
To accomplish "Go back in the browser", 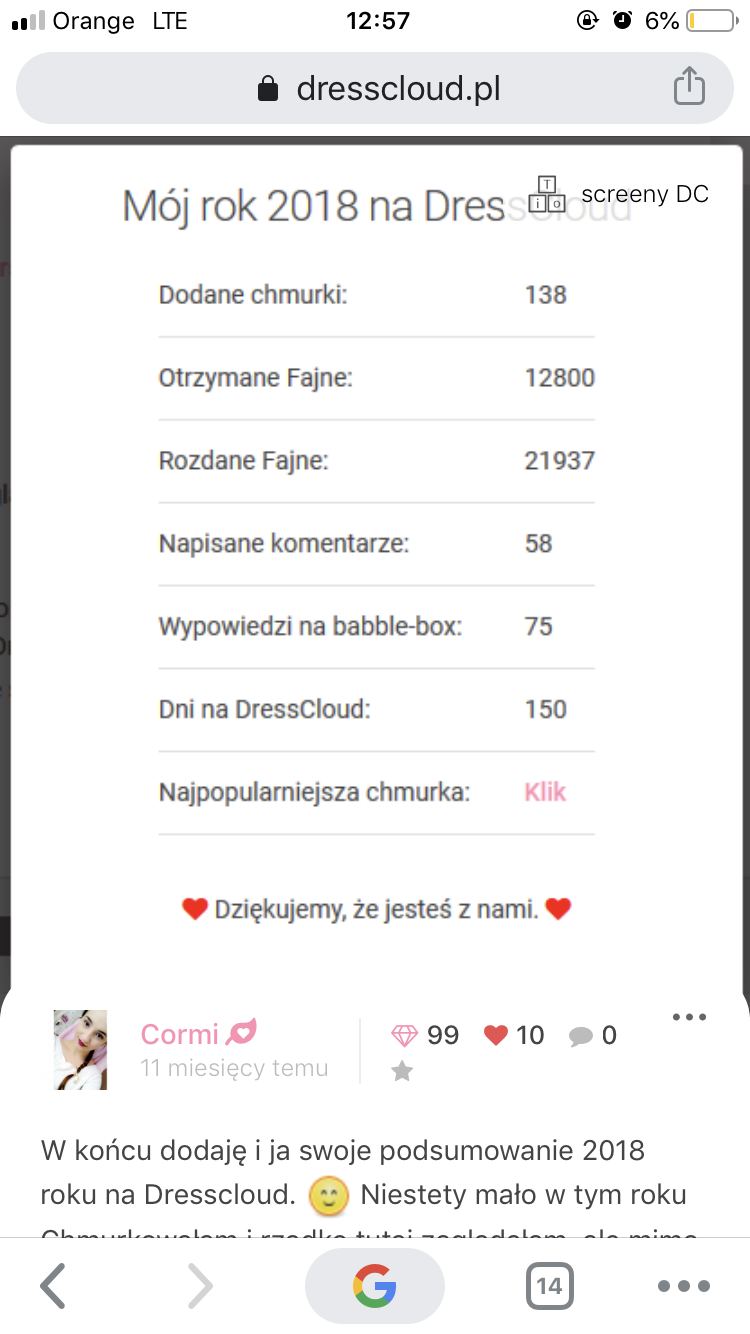I will (52, 1285).
